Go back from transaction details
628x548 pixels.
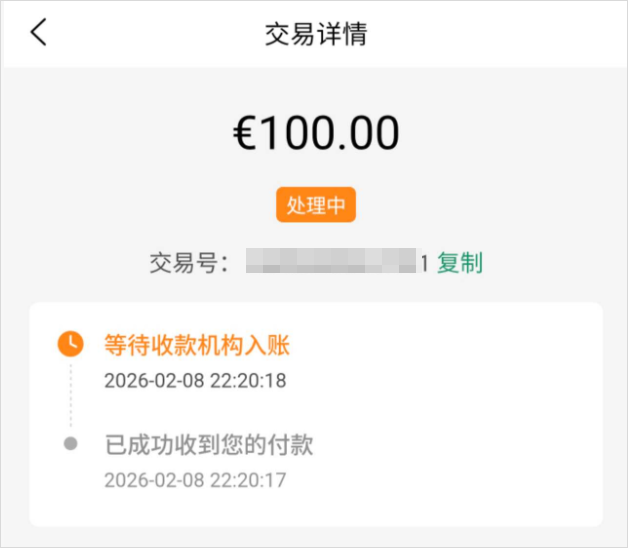(x=38, y=33)
